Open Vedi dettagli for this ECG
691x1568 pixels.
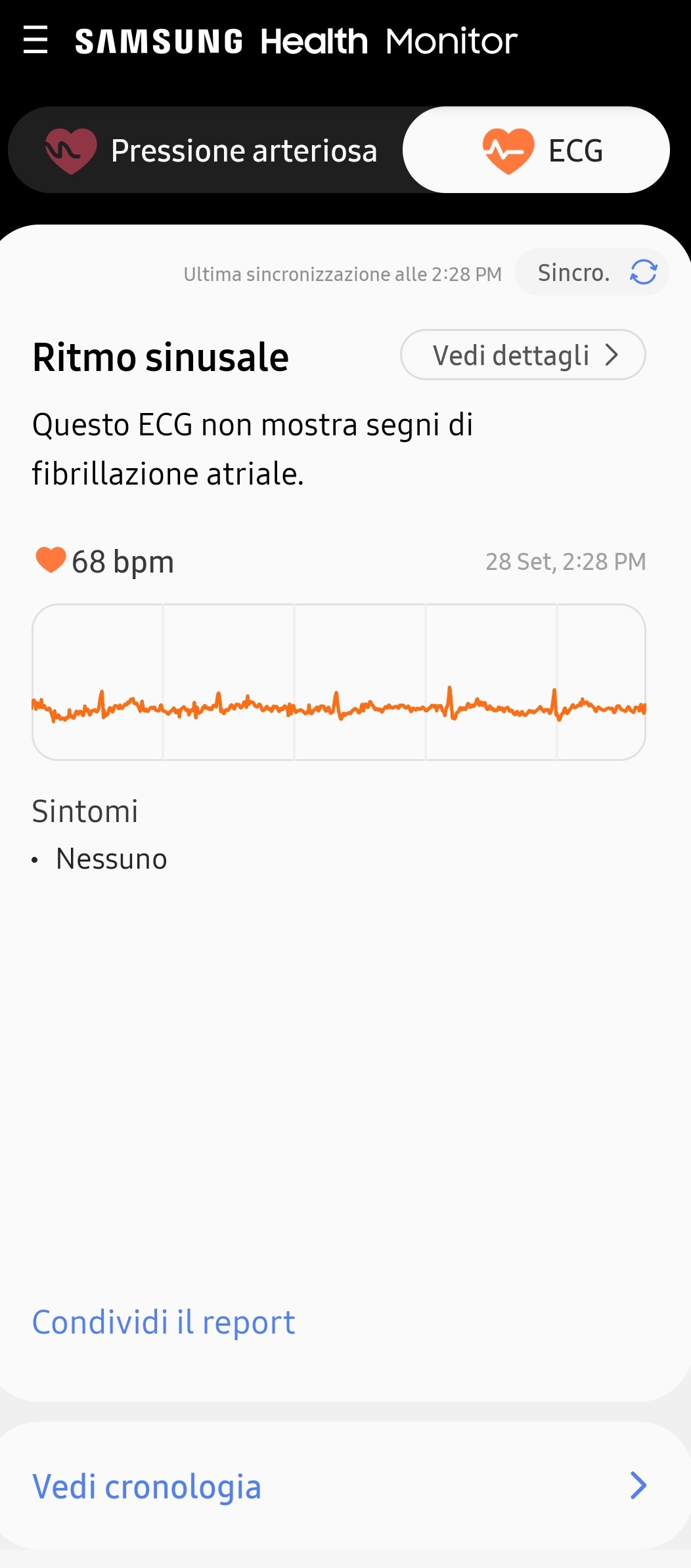(x=523, y=355)
